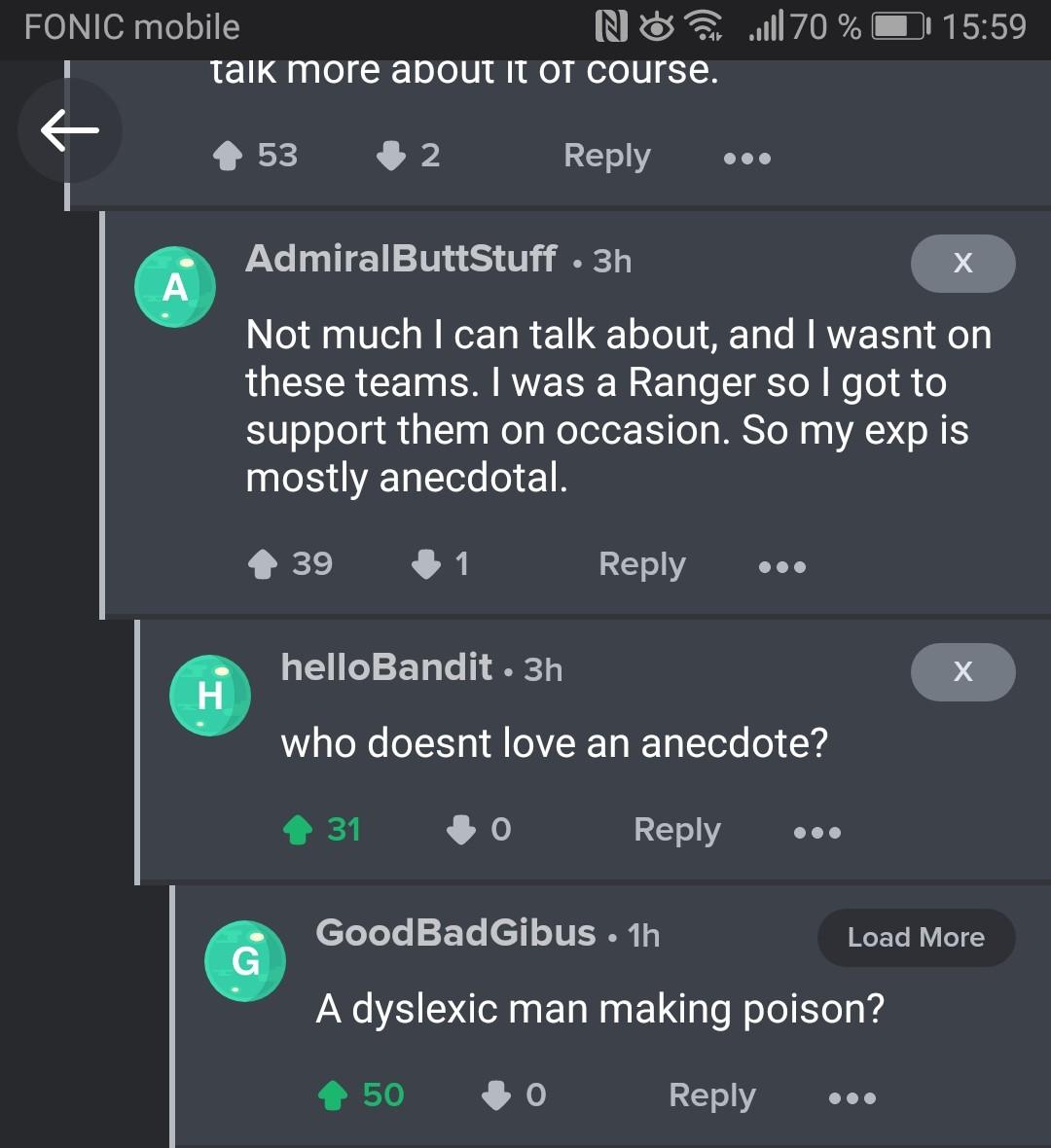Image resolution: width=1051 pixels, height=1148 pixels.
Task: Upvote AdmiralButtStuff's comment
Action: coord(263,564)
